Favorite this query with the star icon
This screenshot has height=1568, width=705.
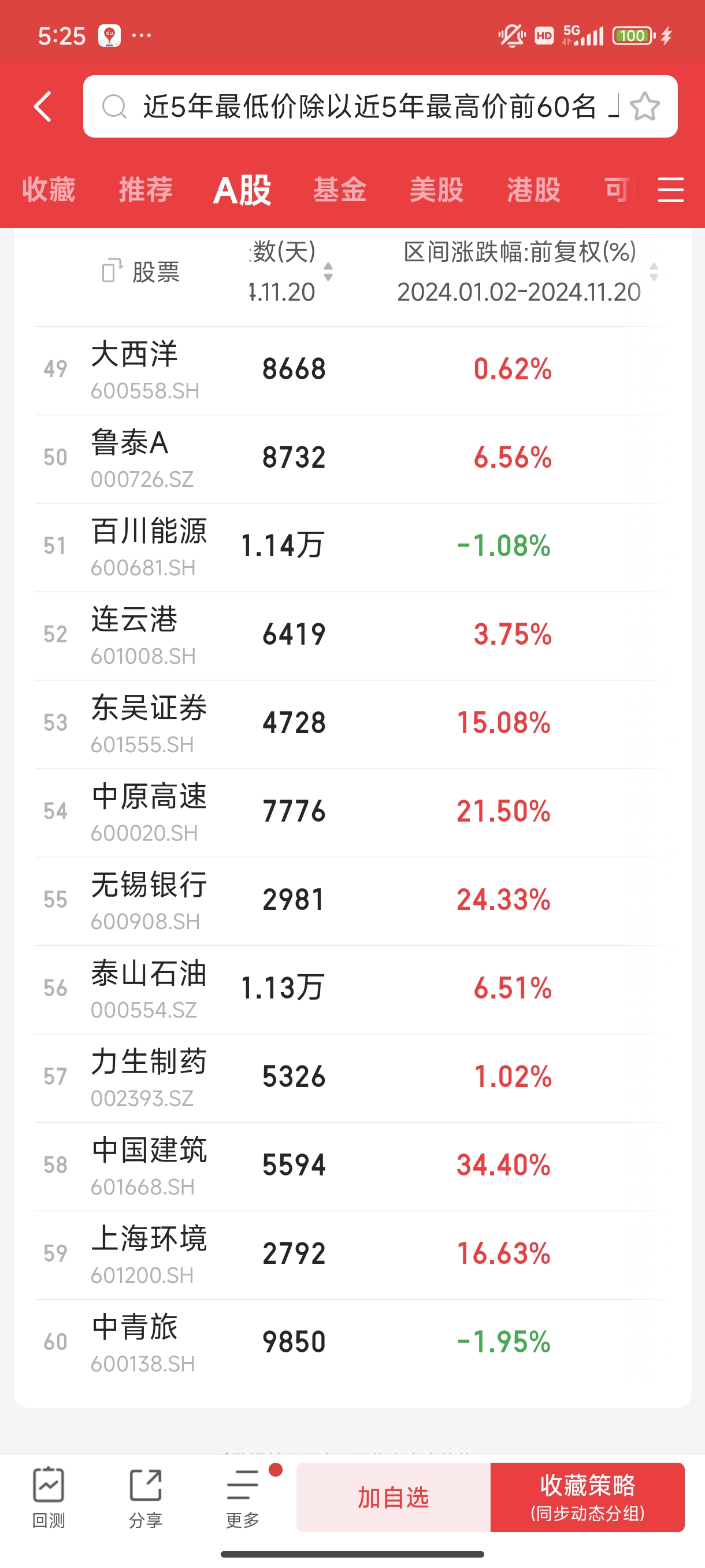click(x=645, y=107)
